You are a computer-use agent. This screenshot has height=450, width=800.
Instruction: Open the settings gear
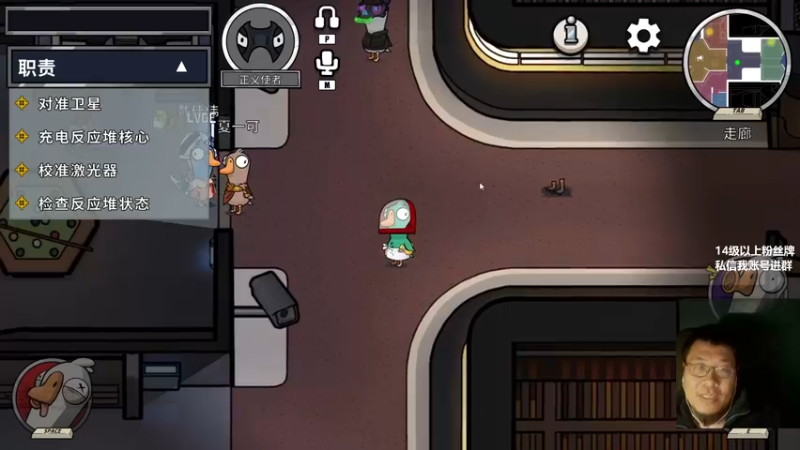643,36
